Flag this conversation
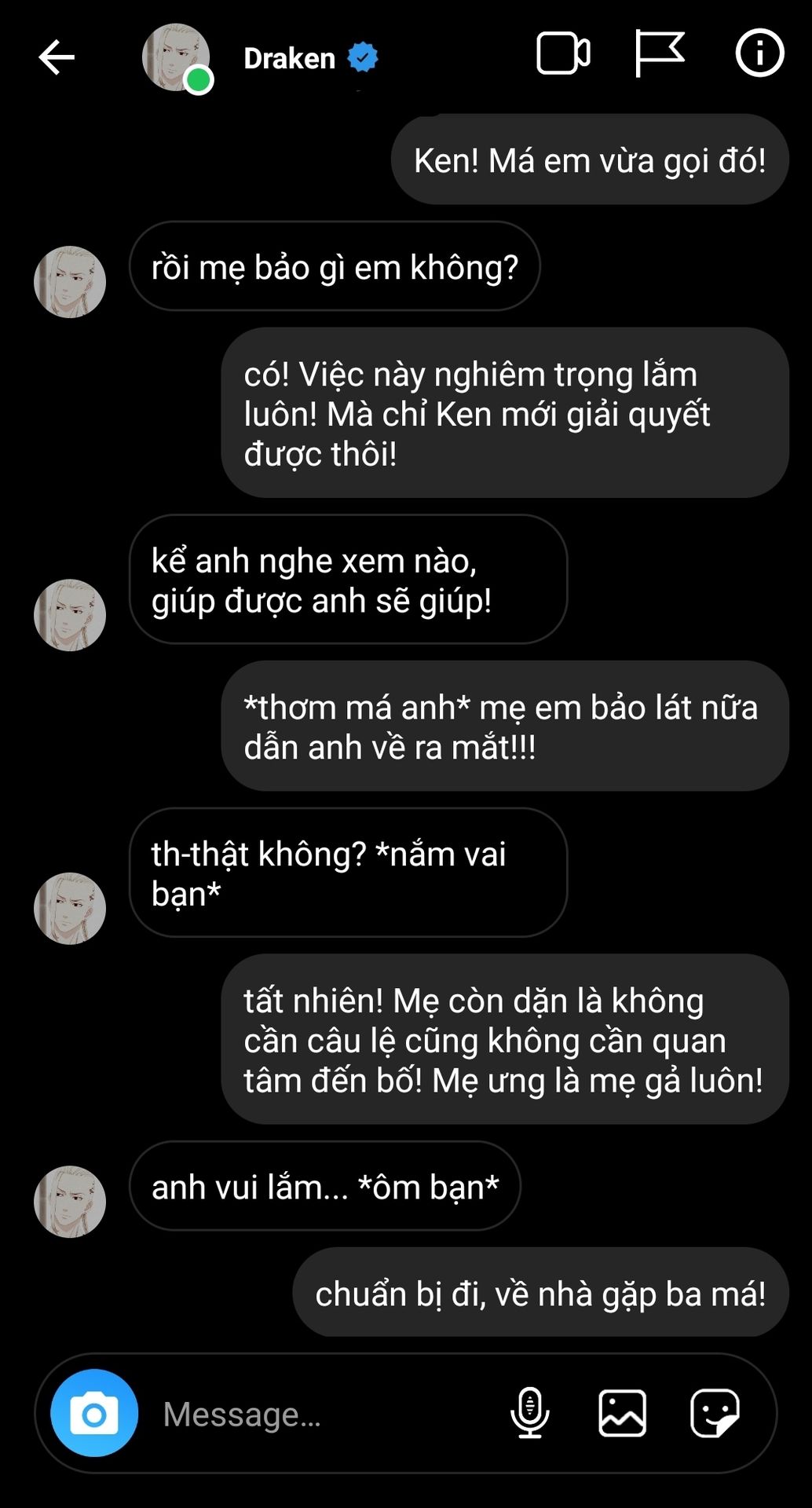This screenshot has height=1508, width=812. (x=658, y=53)
